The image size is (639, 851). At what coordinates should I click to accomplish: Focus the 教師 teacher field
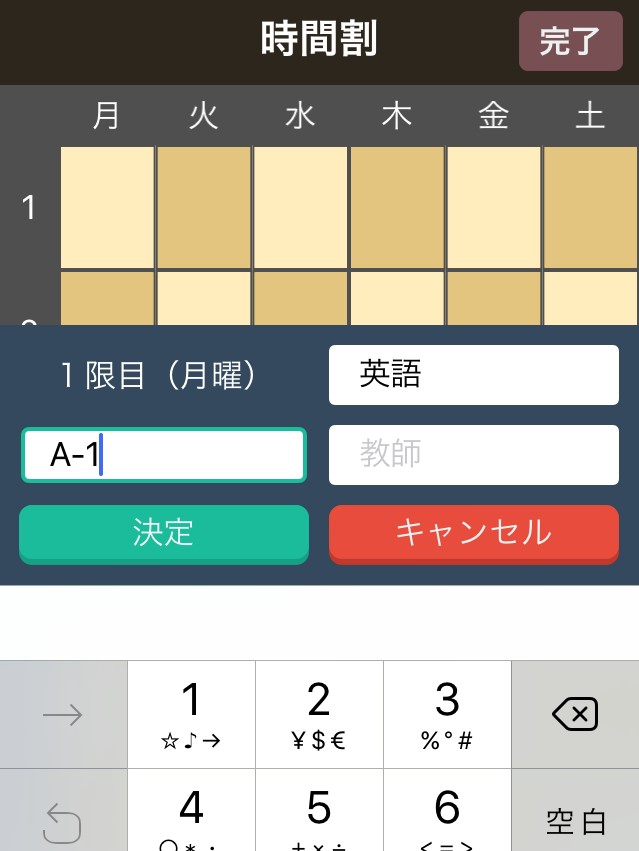pyautogui.click(x=473, y=455)
